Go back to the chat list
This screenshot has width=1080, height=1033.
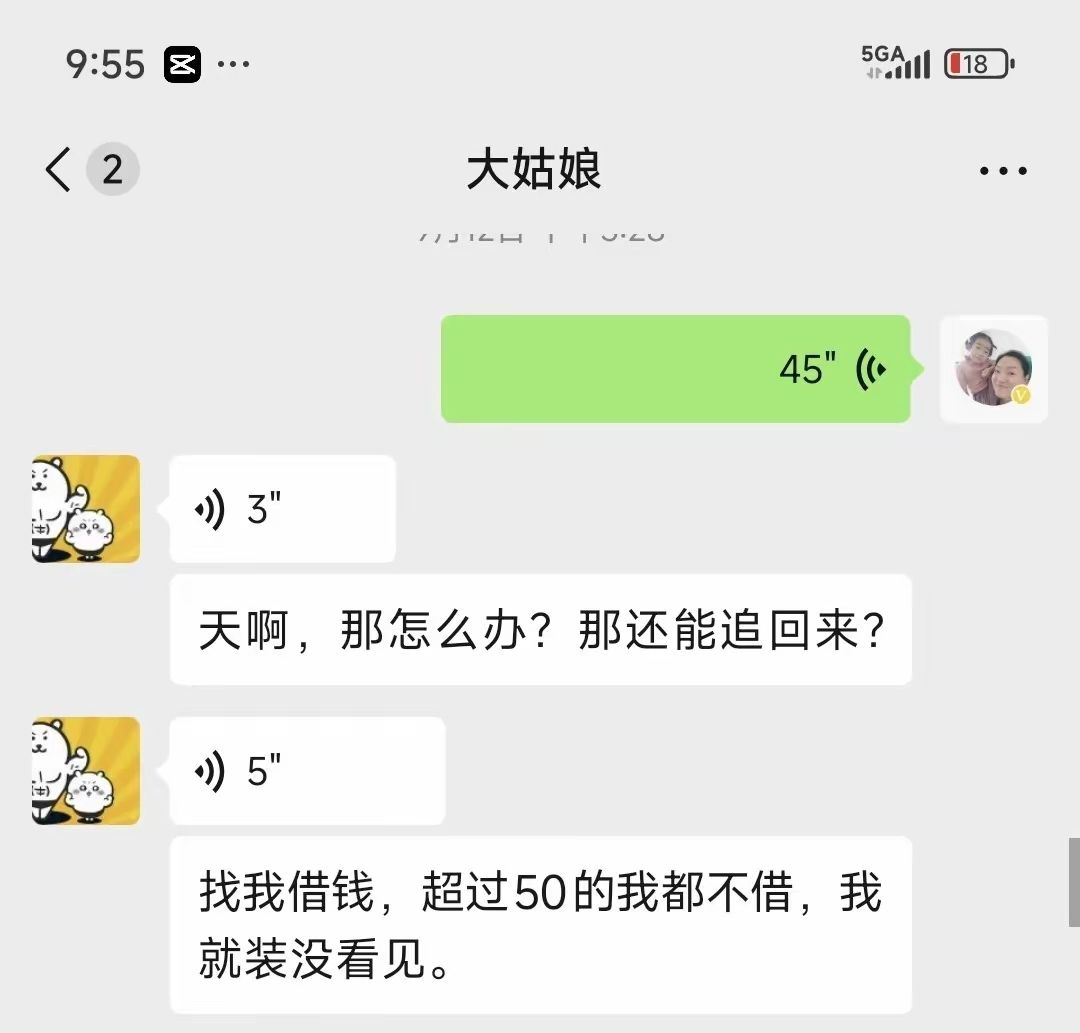(60, 170)
